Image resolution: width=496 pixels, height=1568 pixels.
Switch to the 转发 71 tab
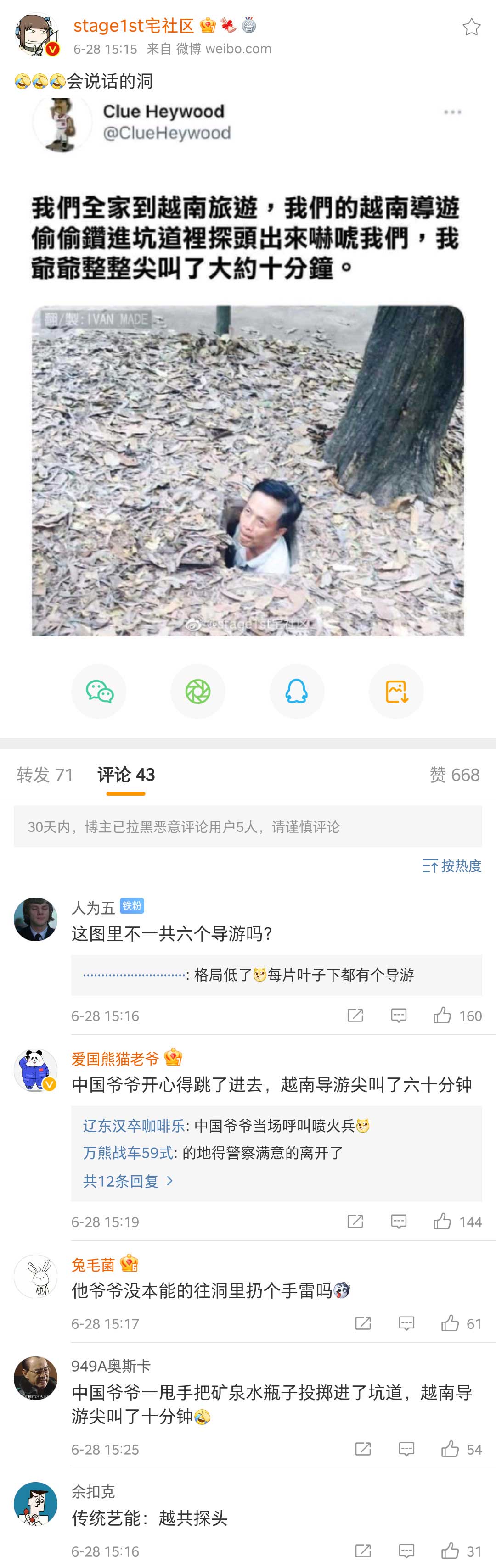pyautogui.click(x=45, y=774)
